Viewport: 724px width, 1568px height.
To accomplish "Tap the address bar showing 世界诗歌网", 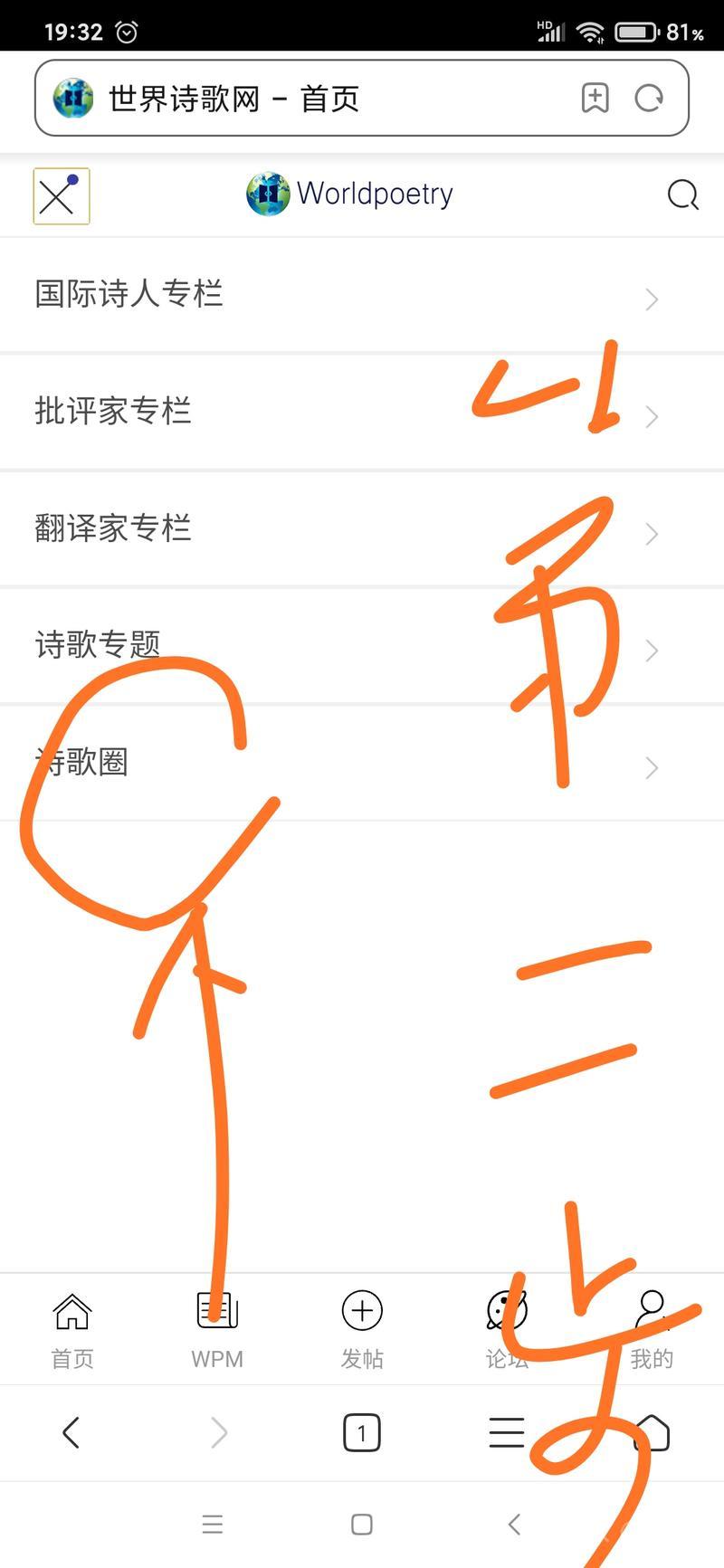I will (x=299, y=98).
